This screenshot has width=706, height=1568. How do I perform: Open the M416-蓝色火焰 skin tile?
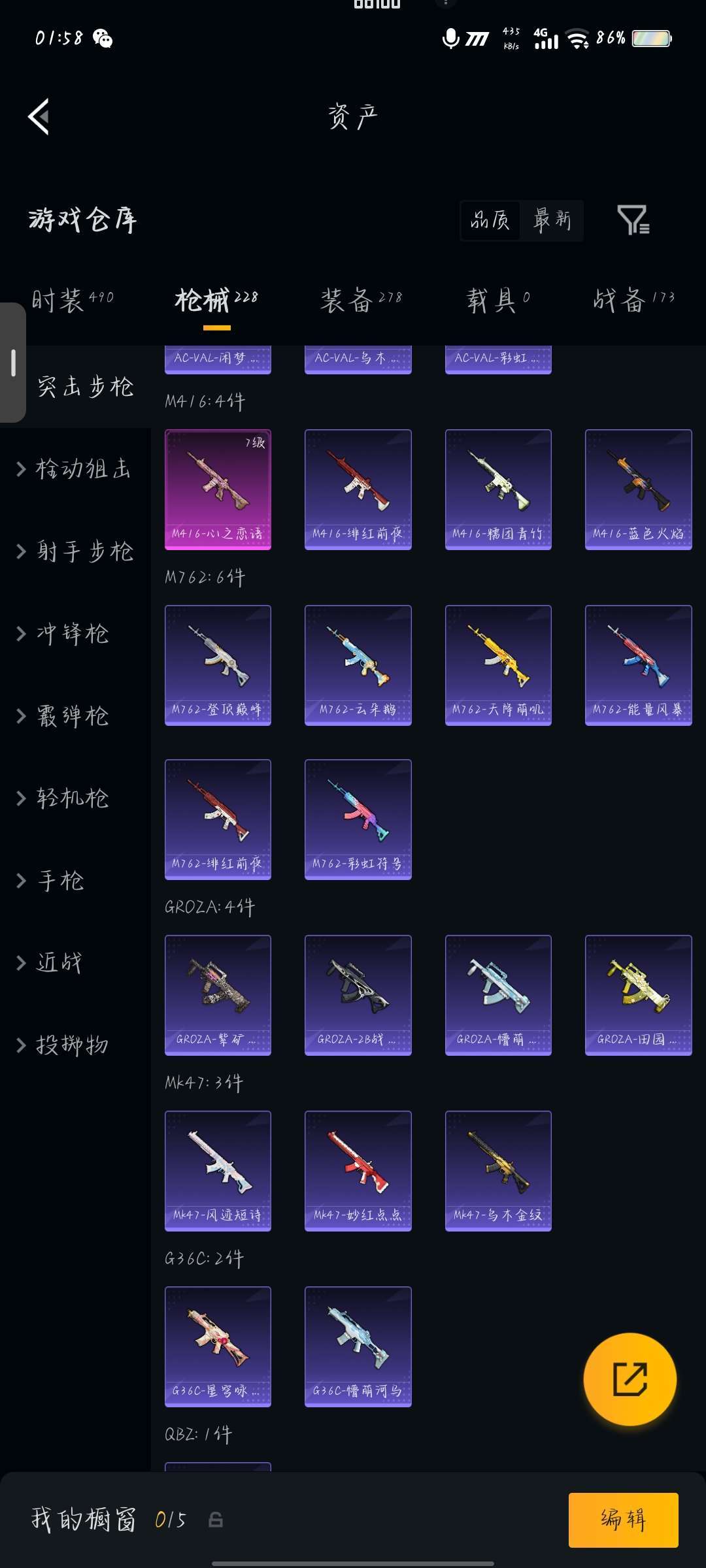639,489
